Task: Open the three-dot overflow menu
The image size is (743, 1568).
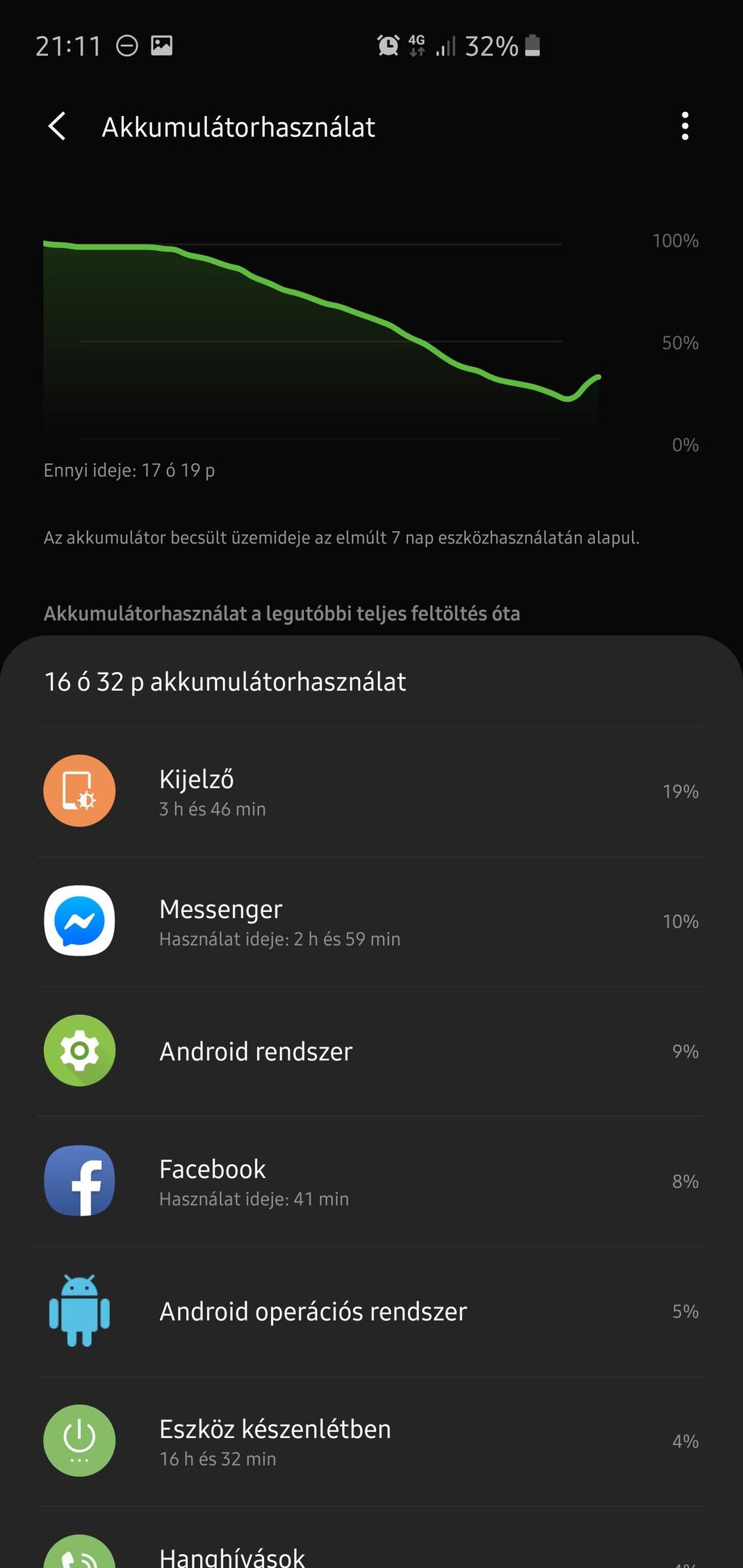Action: point(685,126)
